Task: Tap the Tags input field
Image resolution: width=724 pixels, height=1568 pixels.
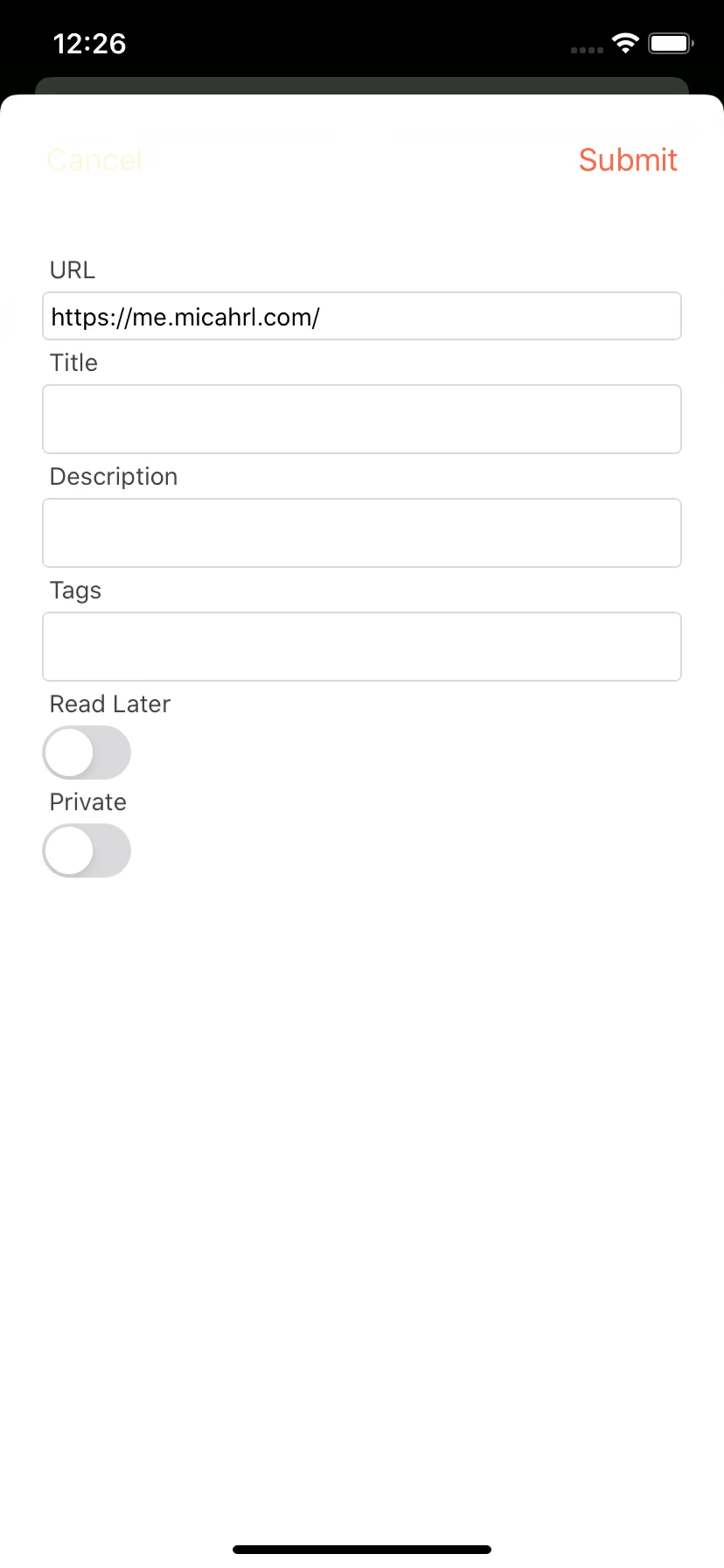Action: 362,647
